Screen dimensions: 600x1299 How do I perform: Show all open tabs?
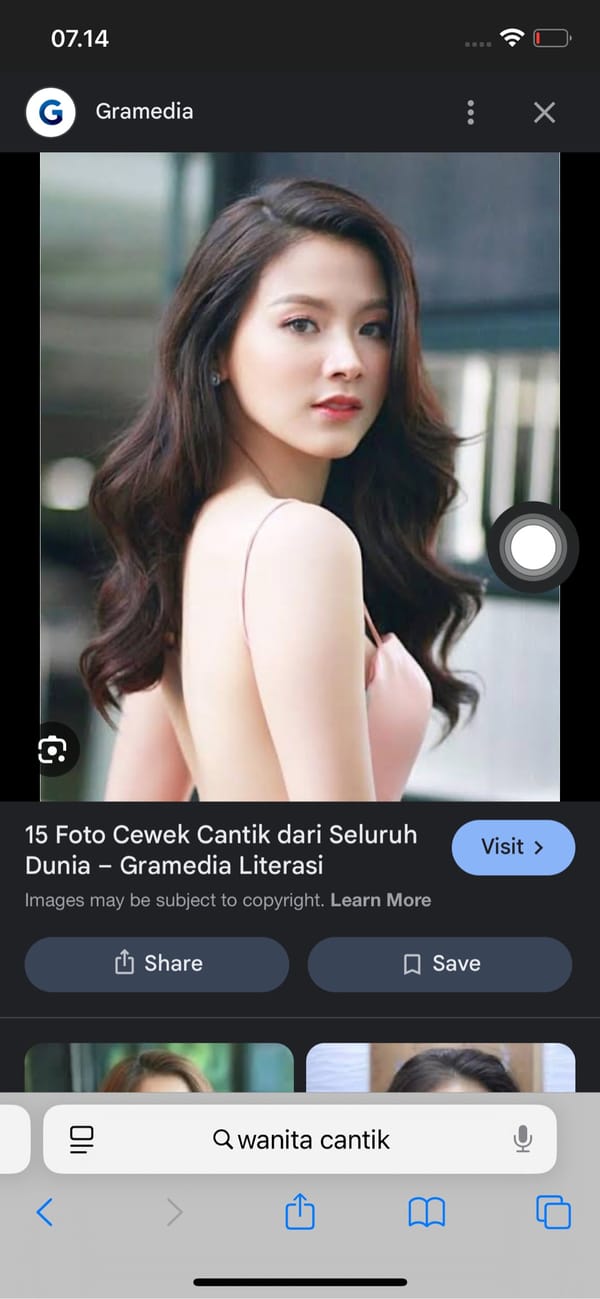pyautogui.click(x=553, y=1213)
